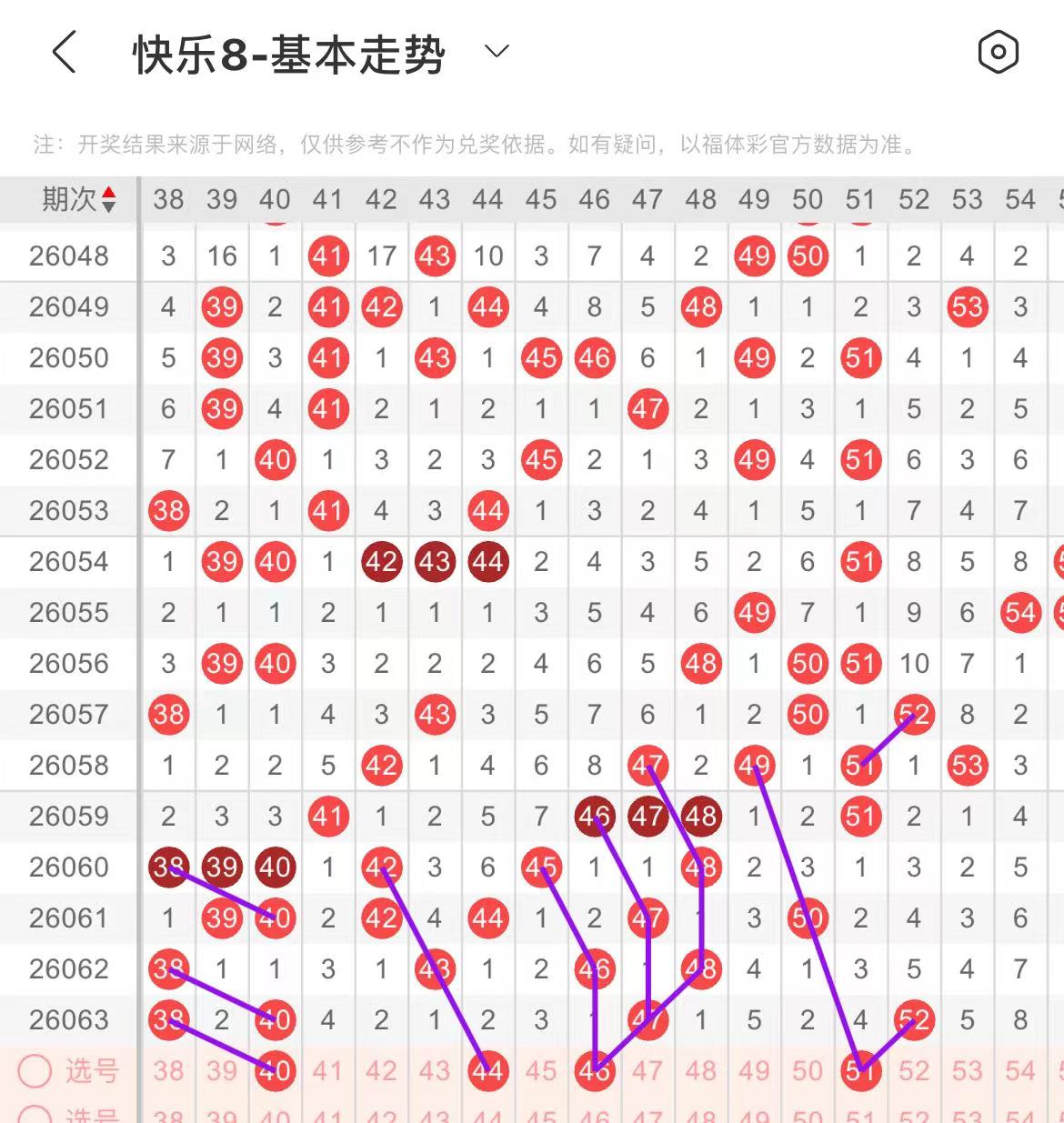Viewport: 1064px width, 1123px height.
Task: Toggle the 期次 sort order arrows
Action: coord(108,199)
